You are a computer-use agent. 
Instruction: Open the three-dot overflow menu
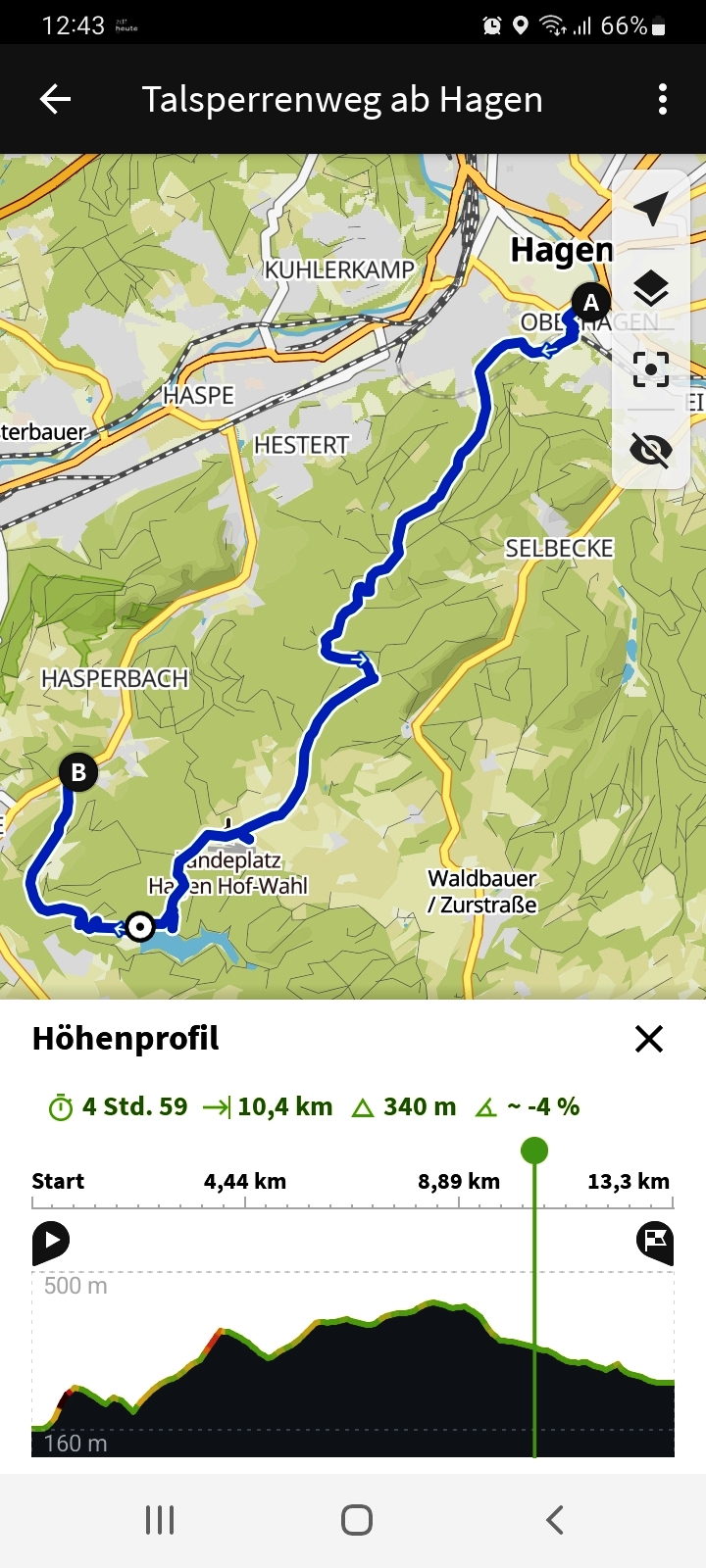[663, 99]
